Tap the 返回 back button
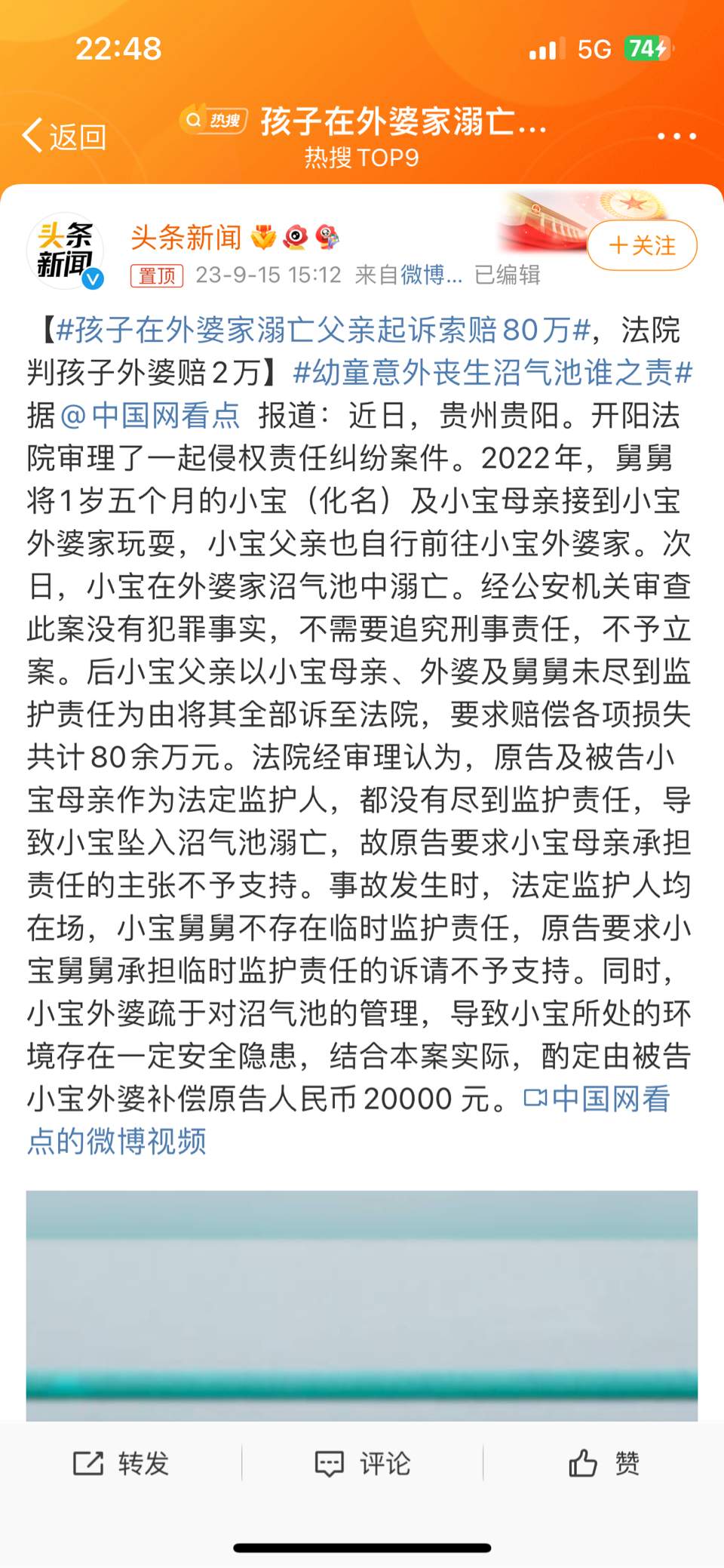Viewport: 724px width, 1568px height. point(65,137)
